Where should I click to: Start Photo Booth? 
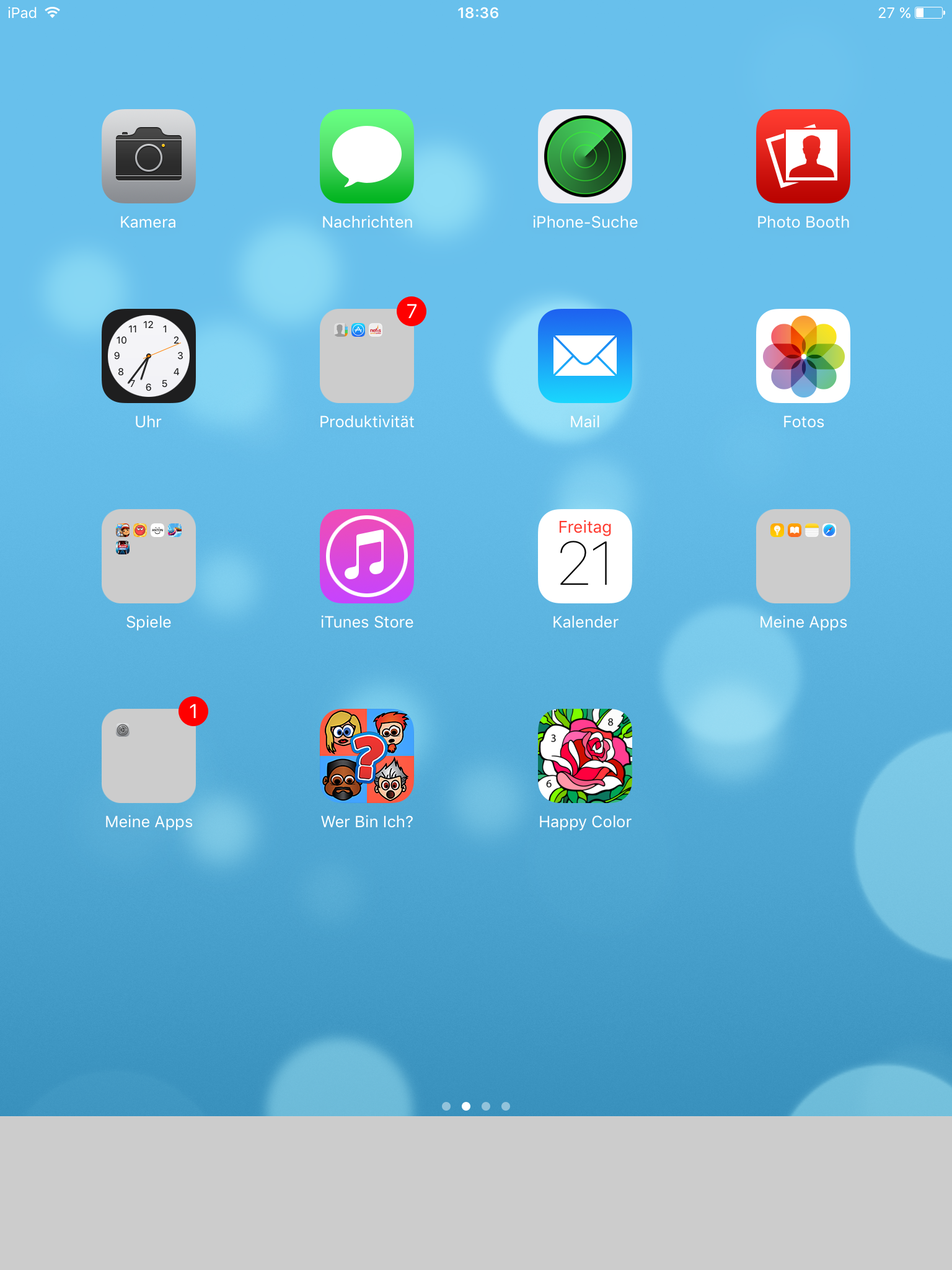coord(803,156)
